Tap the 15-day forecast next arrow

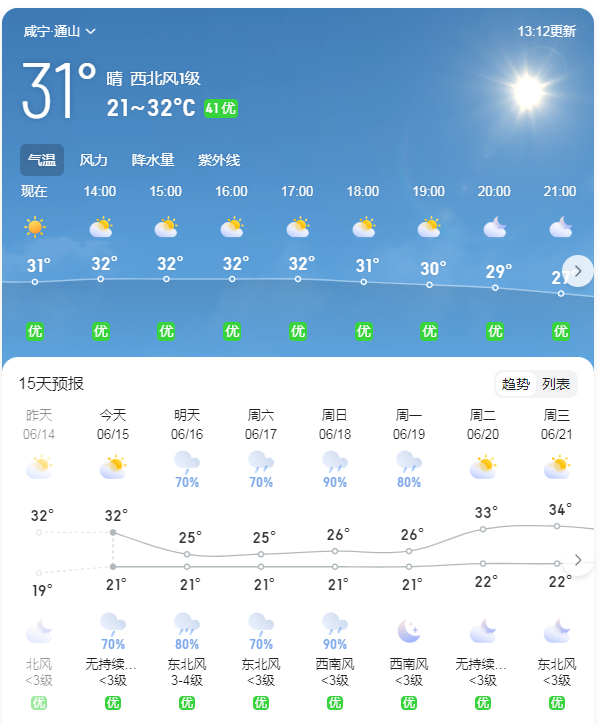[578, 560]
